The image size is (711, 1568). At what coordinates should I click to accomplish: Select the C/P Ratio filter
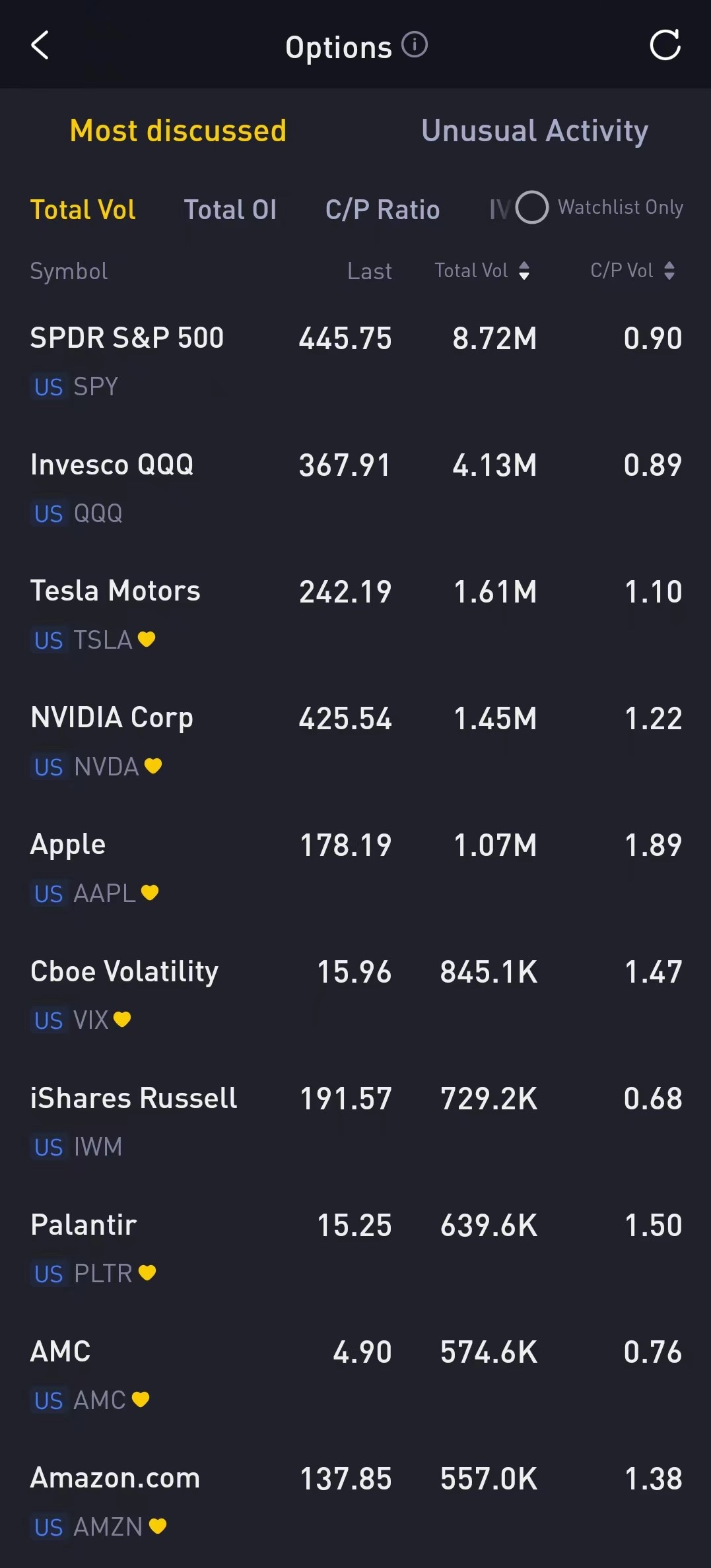coord(382,209)
